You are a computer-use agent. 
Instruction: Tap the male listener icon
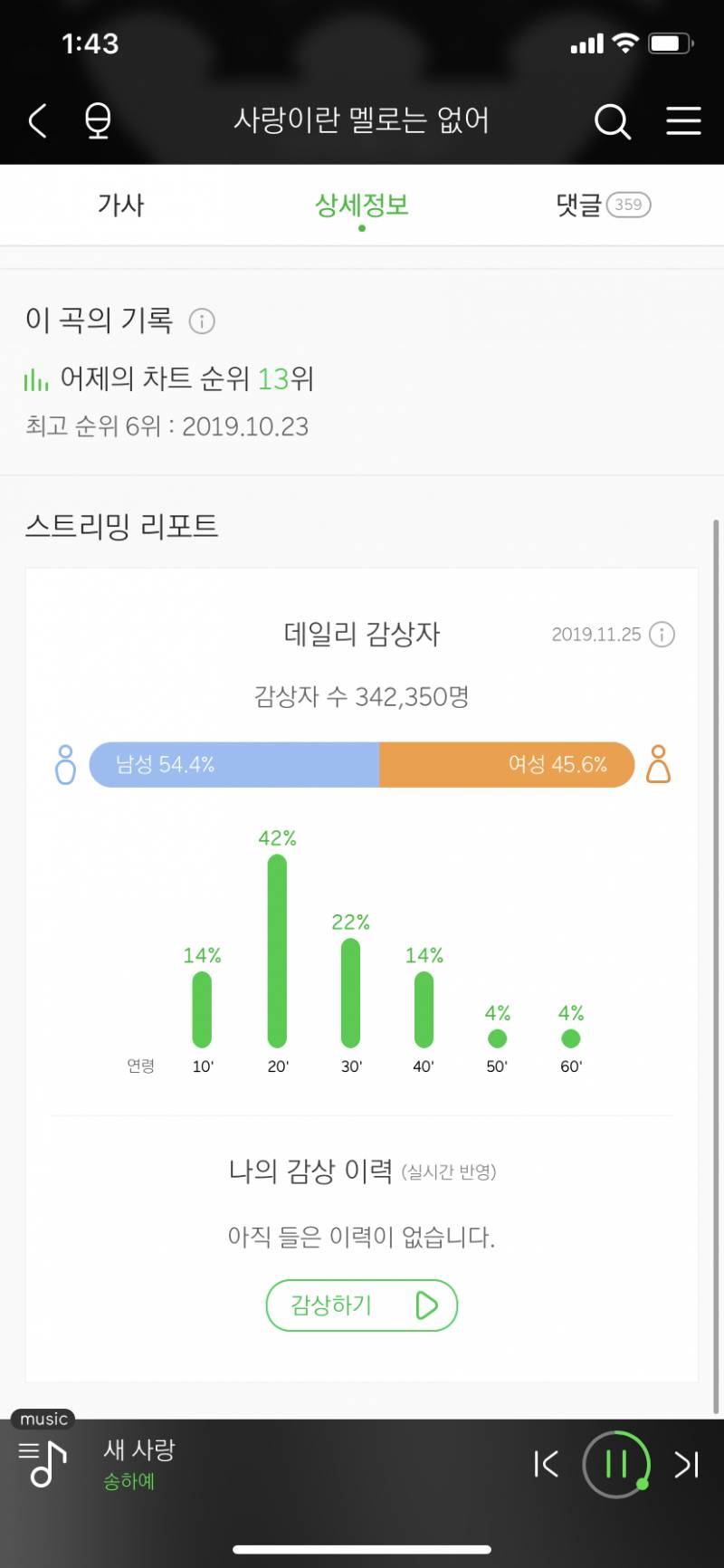[64, 764]
